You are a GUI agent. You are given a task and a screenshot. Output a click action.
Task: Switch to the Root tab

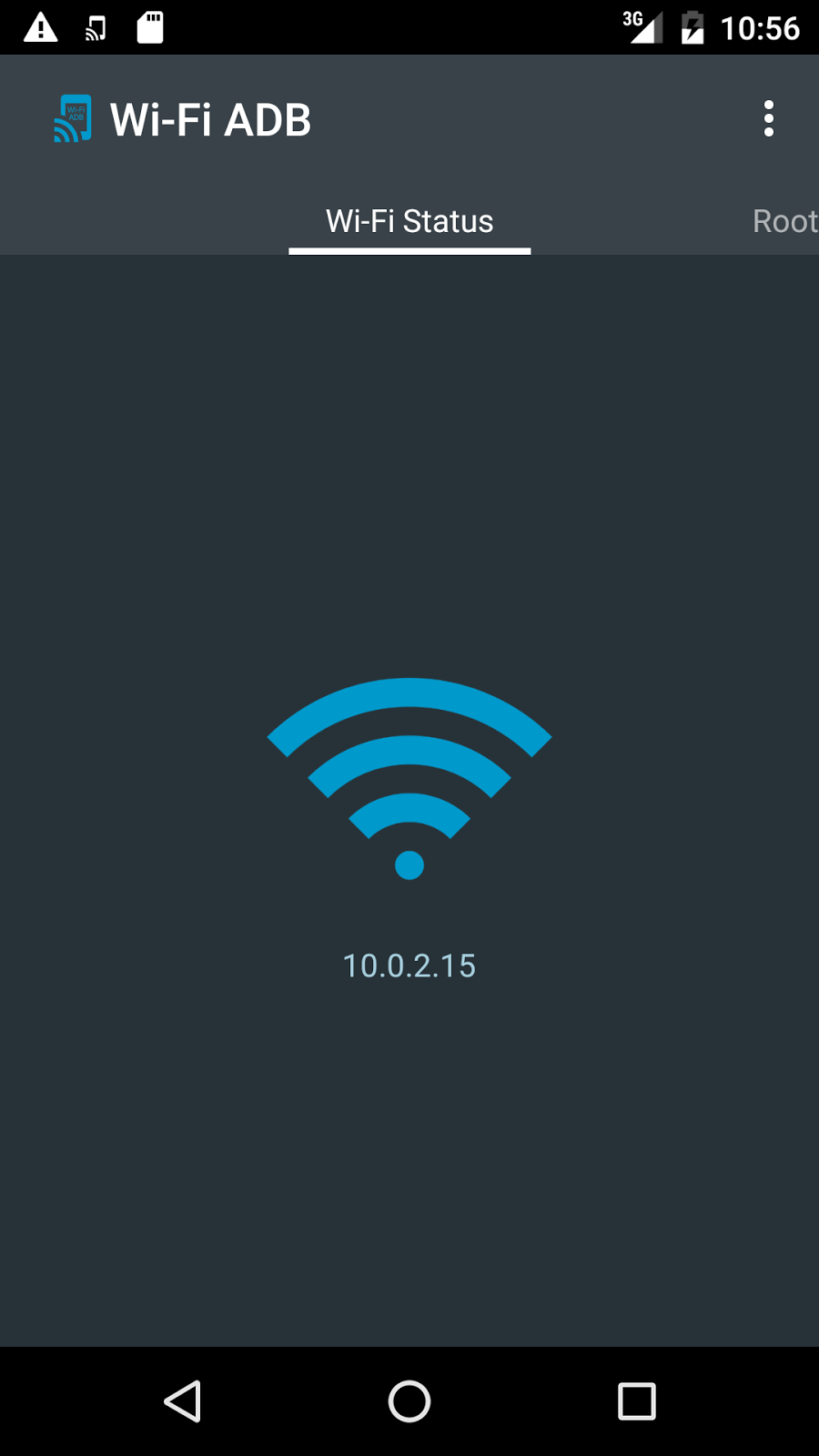[x=783, y=221]
